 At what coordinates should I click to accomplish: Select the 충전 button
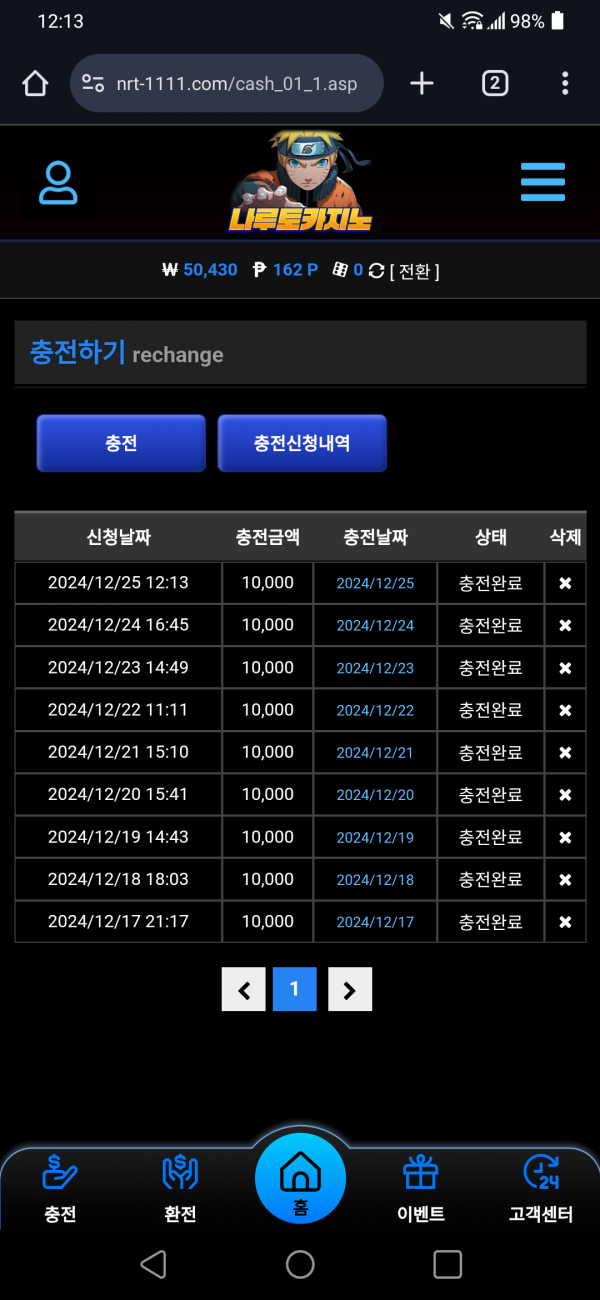tap(121, 443)
